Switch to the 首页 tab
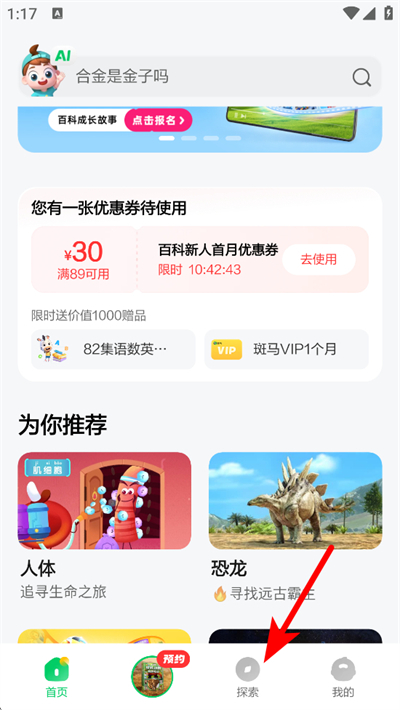Screen dimensions: 400x710 [57, 677]
